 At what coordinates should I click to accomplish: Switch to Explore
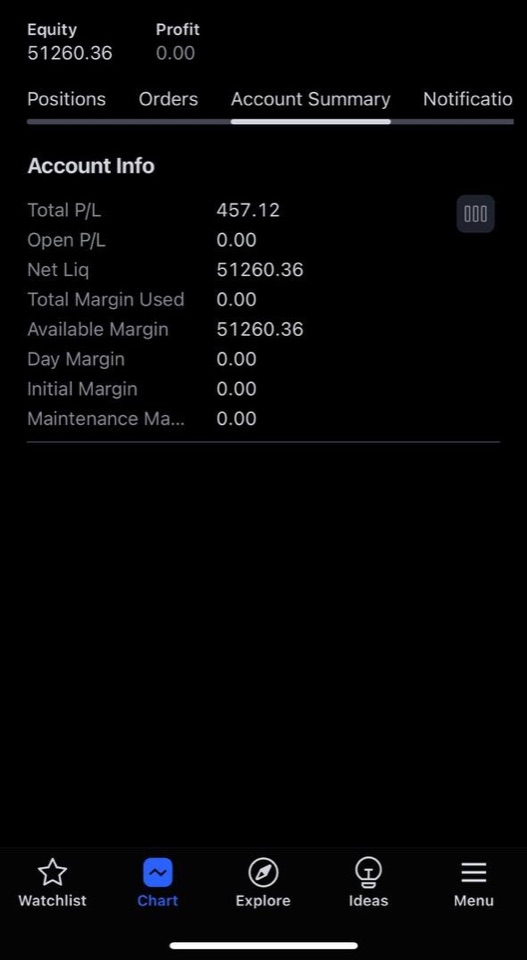click(263, 883)
